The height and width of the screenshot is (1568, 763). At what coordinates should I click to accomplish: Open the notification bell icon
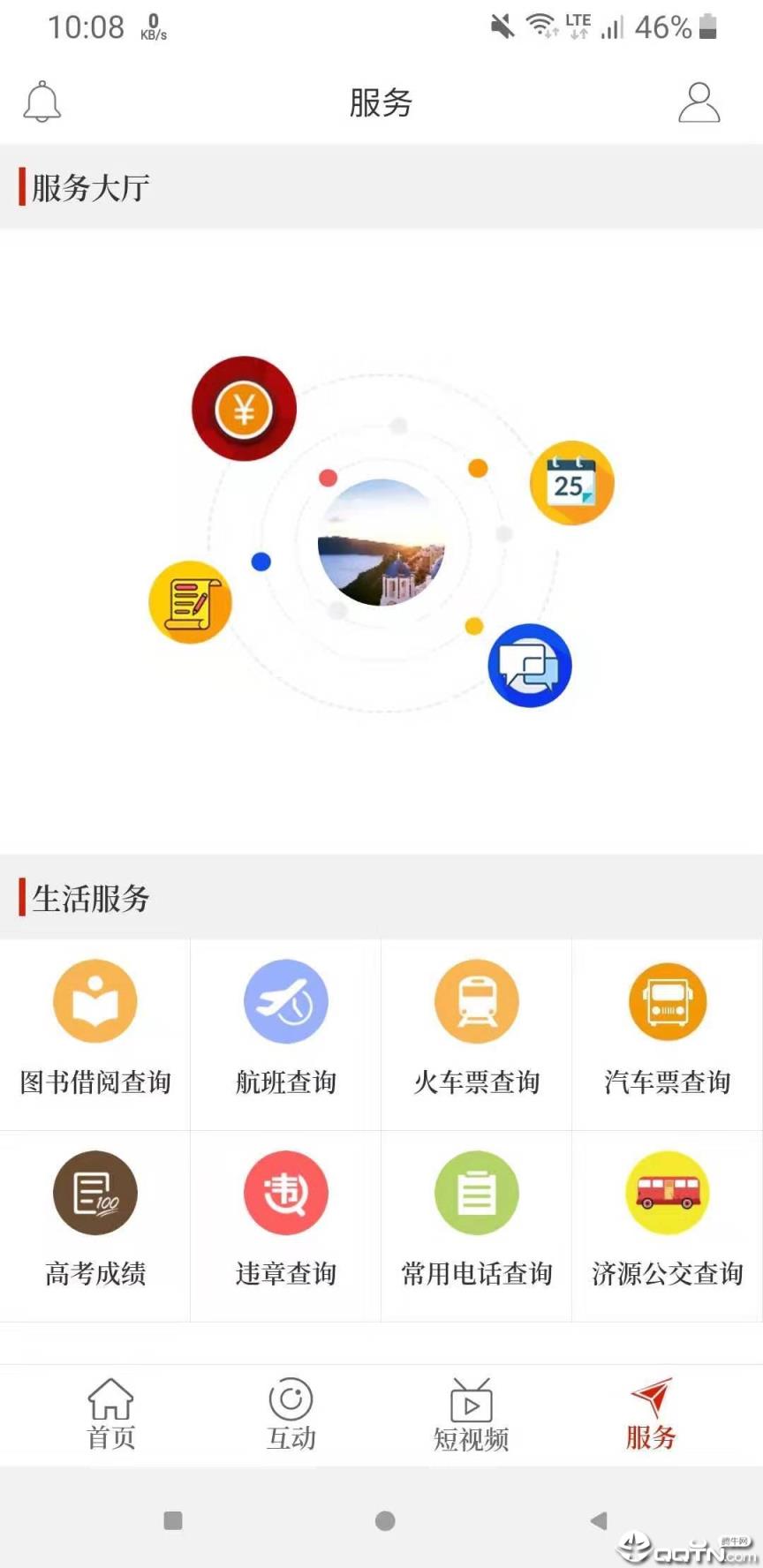click(42, 102)
